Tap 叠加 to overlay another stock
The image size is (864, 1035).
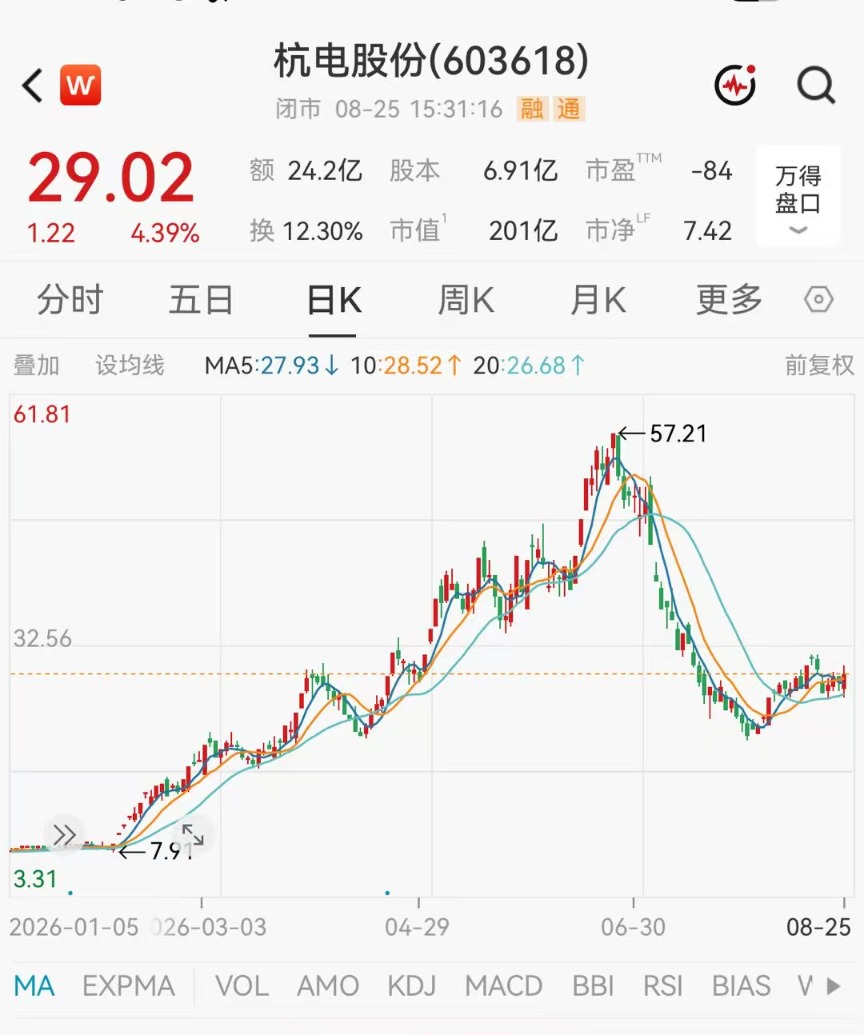click(36, 365)
